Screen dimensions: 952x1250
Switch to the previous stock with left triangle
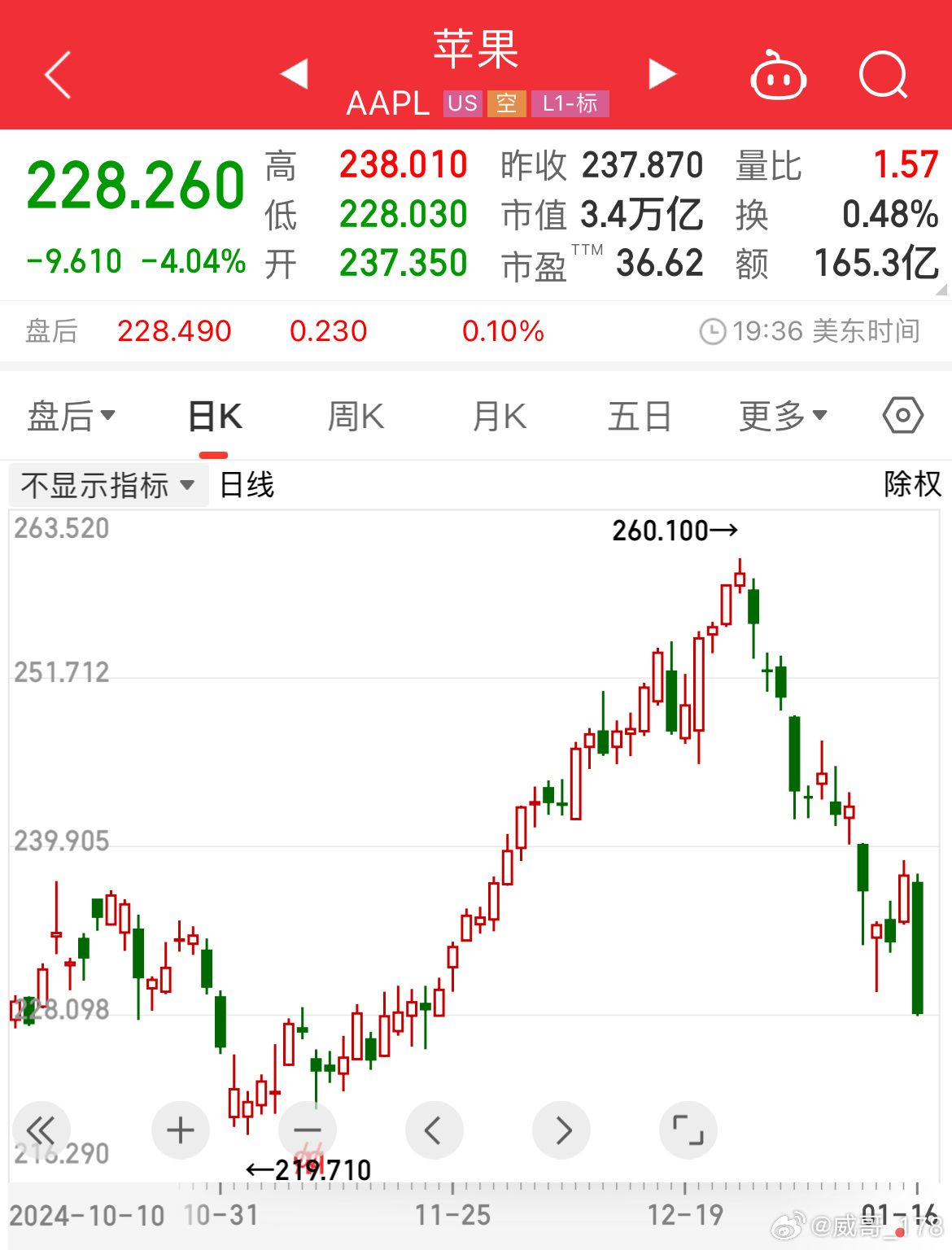coord(295,74)
